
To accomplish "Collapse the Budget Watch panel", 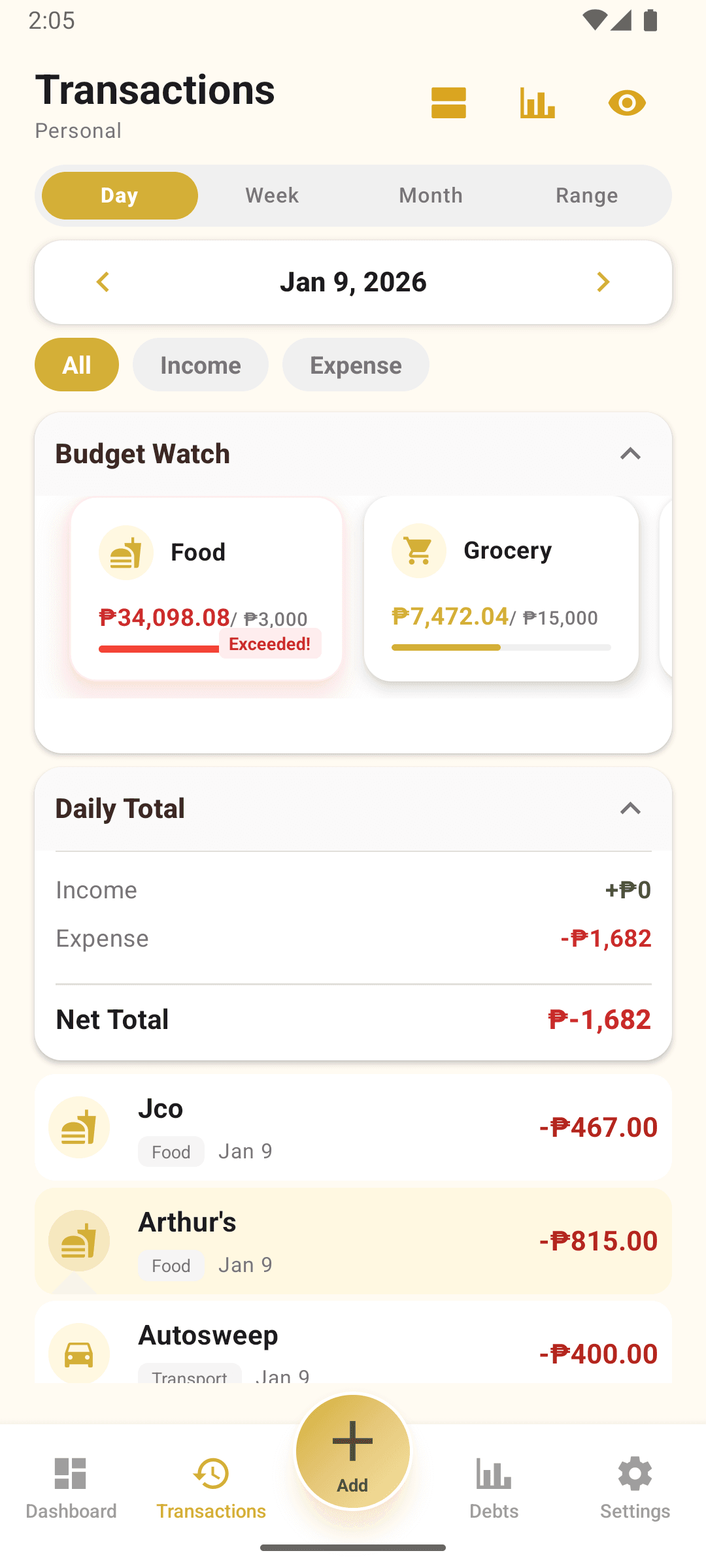I will 631,453.
